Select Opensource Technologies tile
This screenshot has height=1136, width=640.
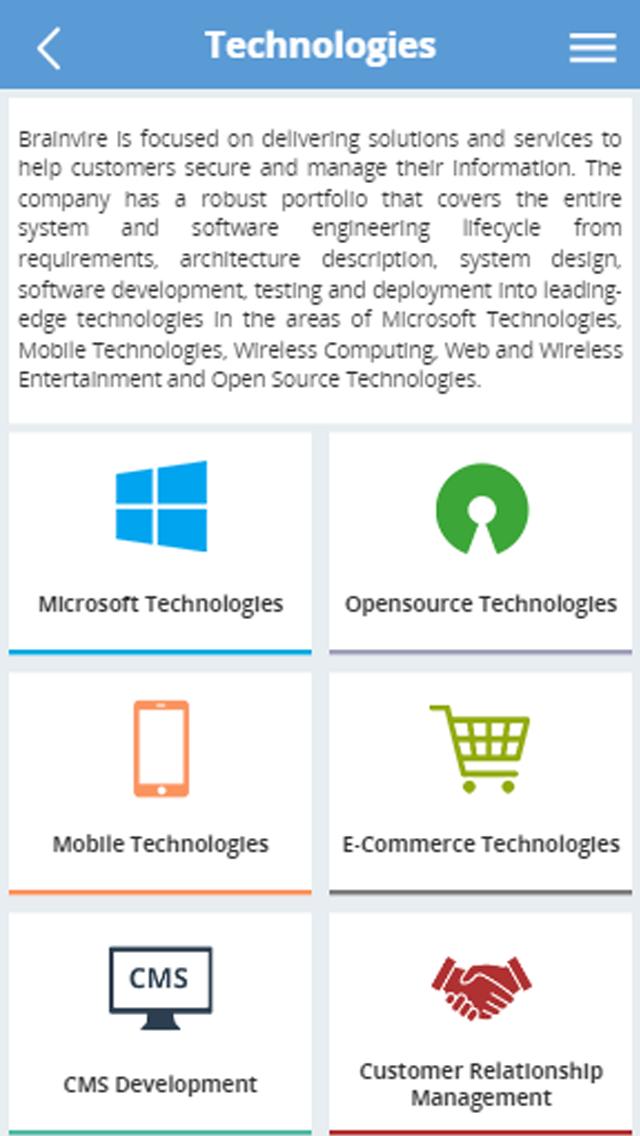pyautogui.click(x=480, y=542)
